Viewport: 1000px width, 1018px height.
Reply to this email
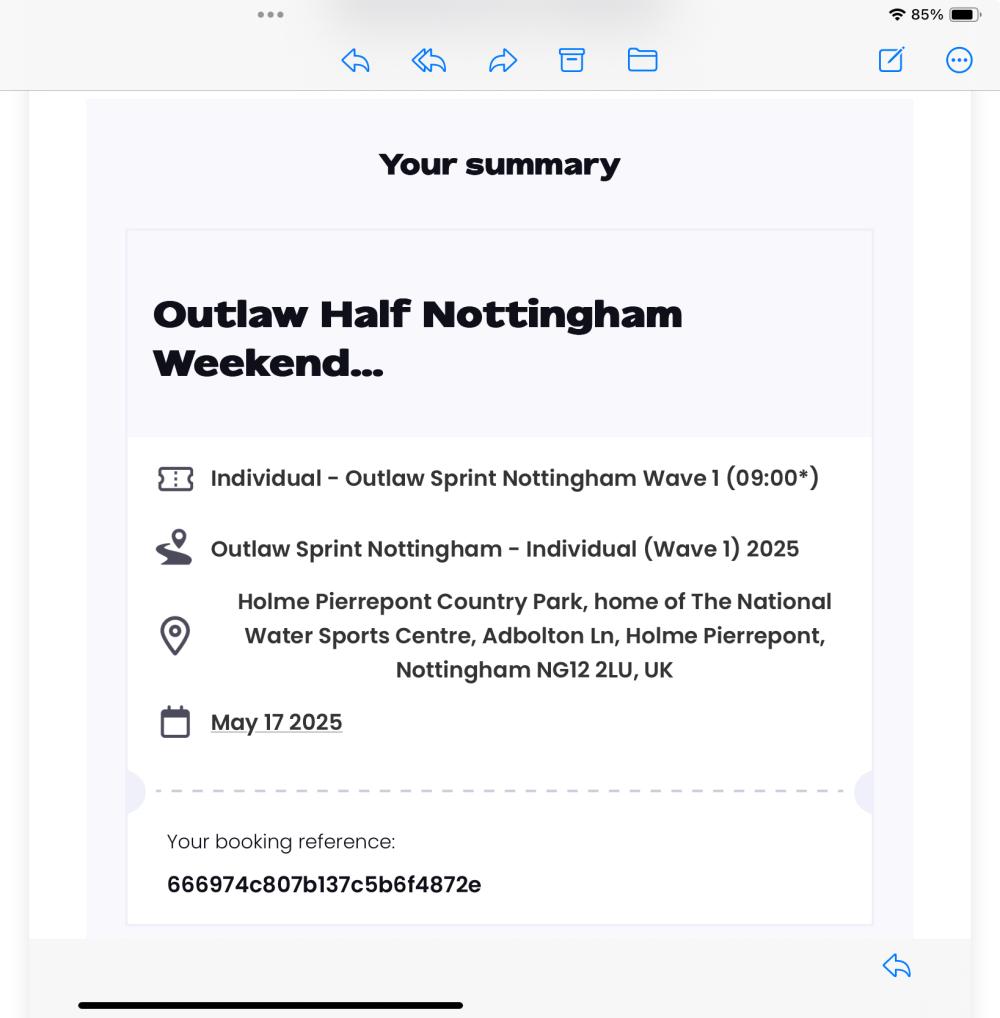(355, 61)
